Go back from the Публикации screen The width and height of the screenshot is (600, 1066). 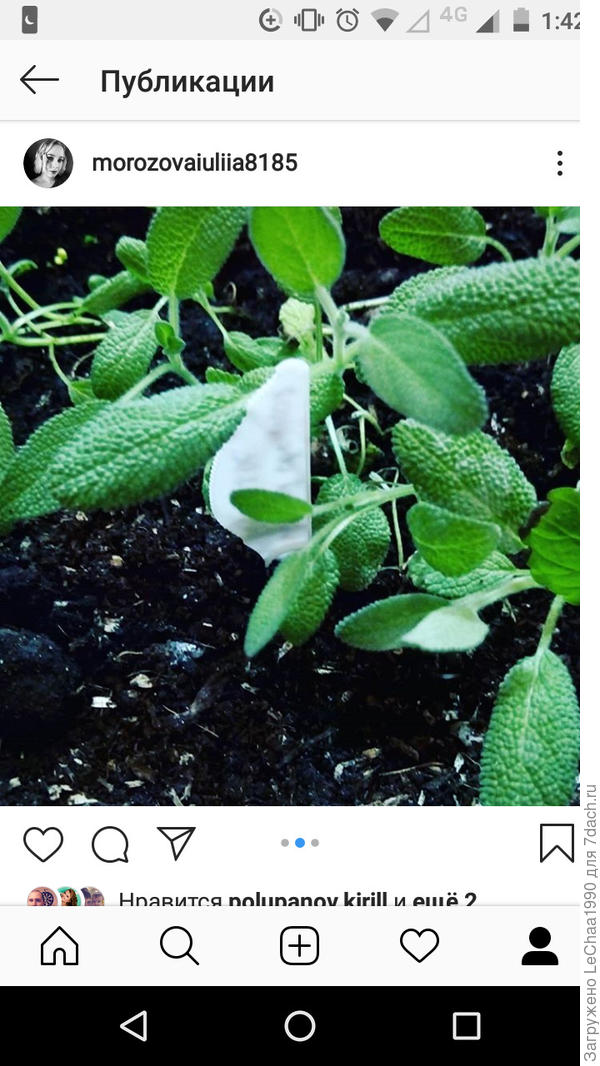[x=39, y=80]
